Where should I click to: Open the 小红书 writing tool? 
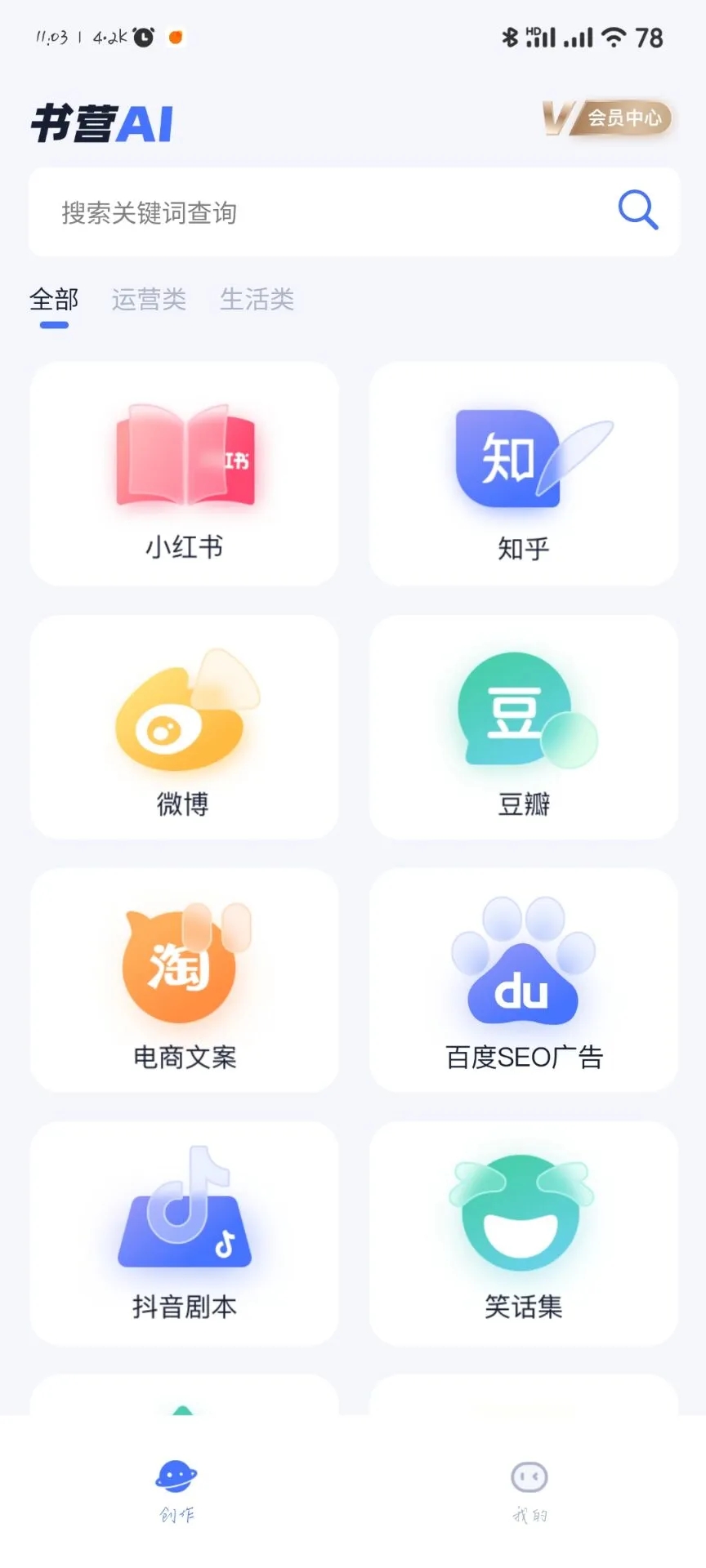pyautogui.click(x=184, y=474)
